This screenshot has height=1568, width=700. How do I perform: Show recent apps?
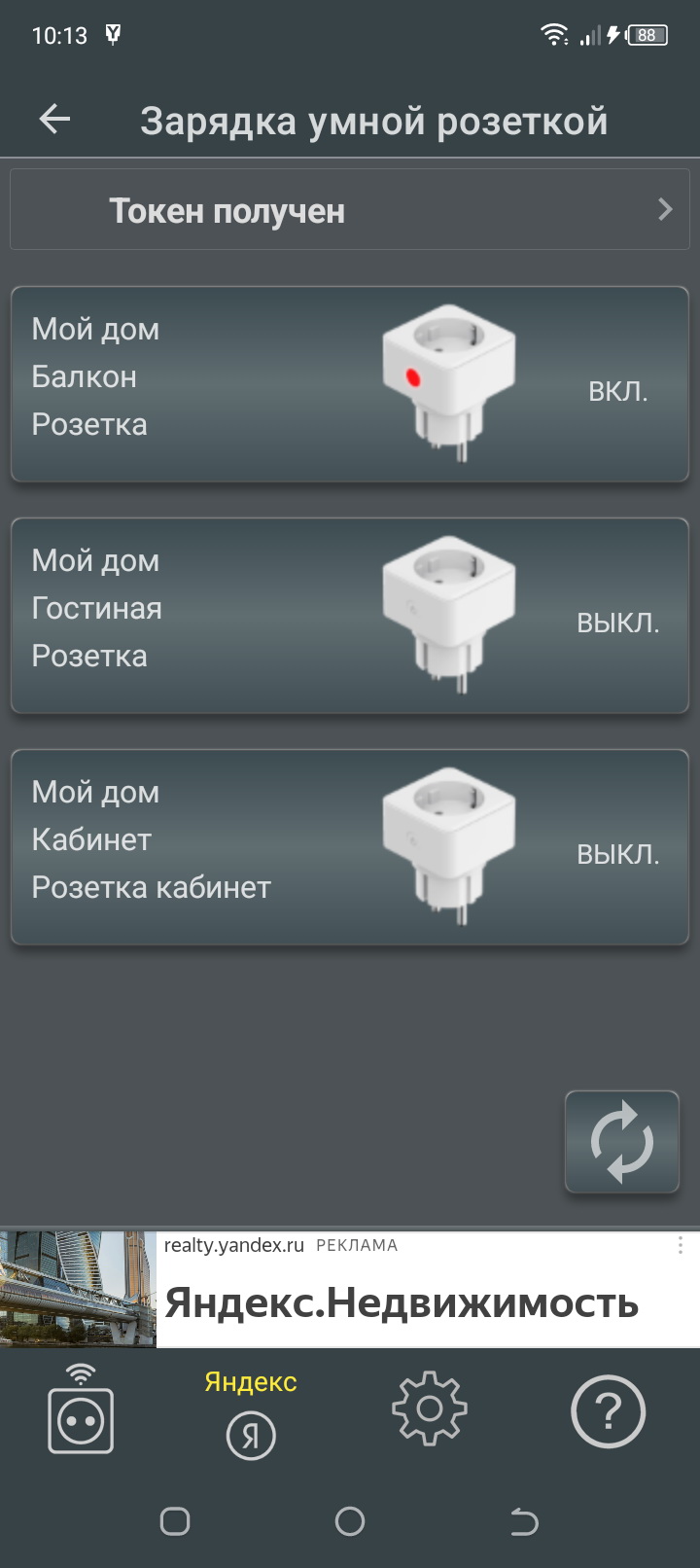175,1521
